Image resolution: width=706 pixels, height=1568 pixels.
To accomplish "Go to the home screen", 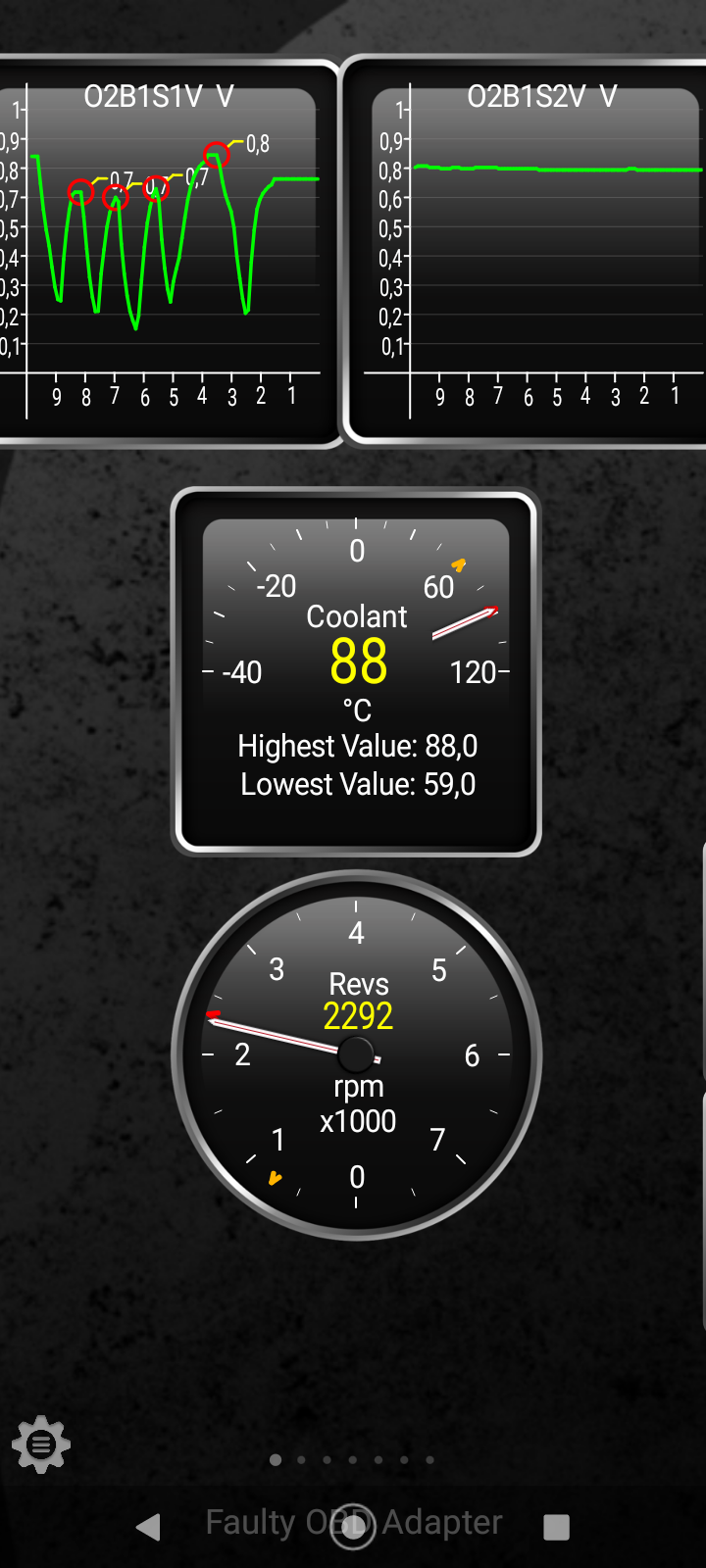I will [x=353, y=1526].
